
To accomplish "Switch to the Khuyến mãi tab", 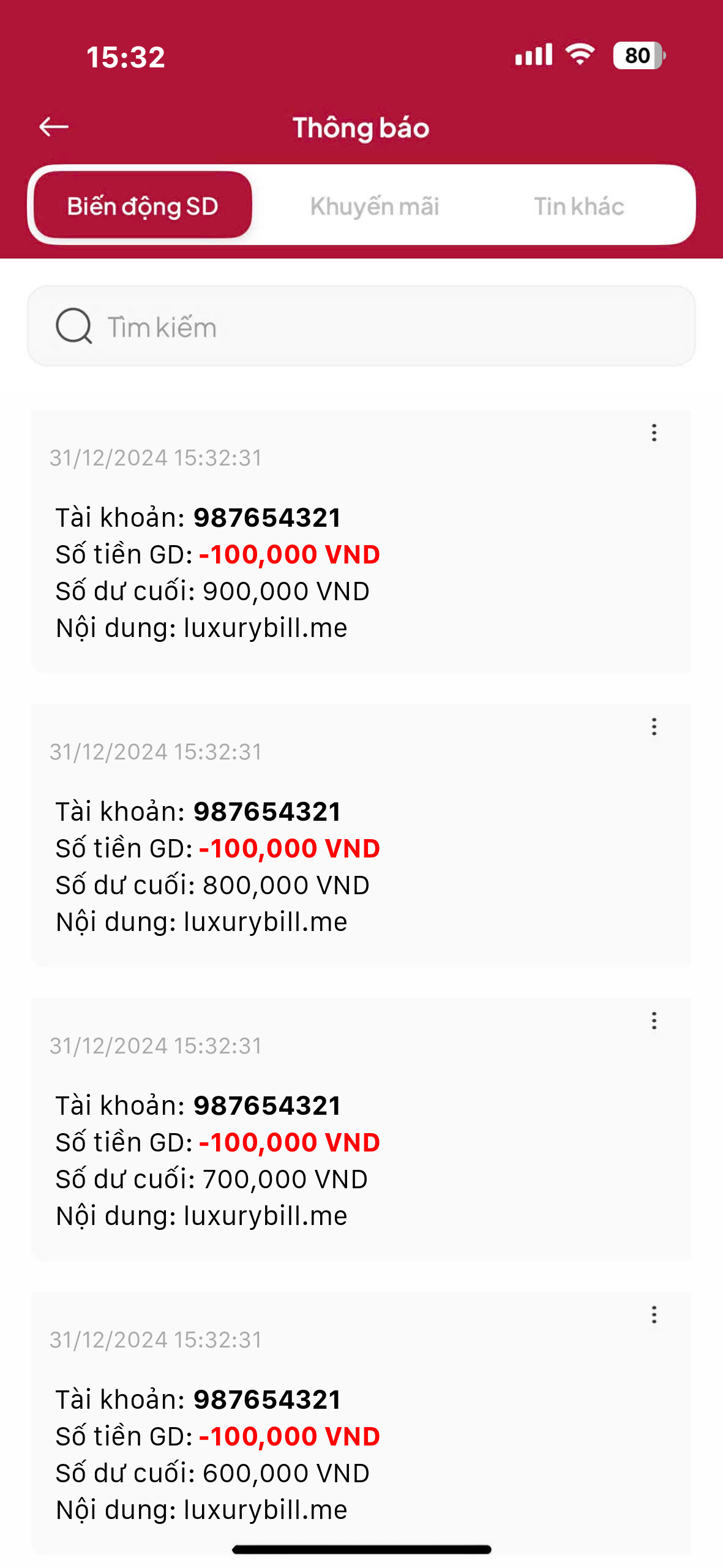I will tap(375, 206).
